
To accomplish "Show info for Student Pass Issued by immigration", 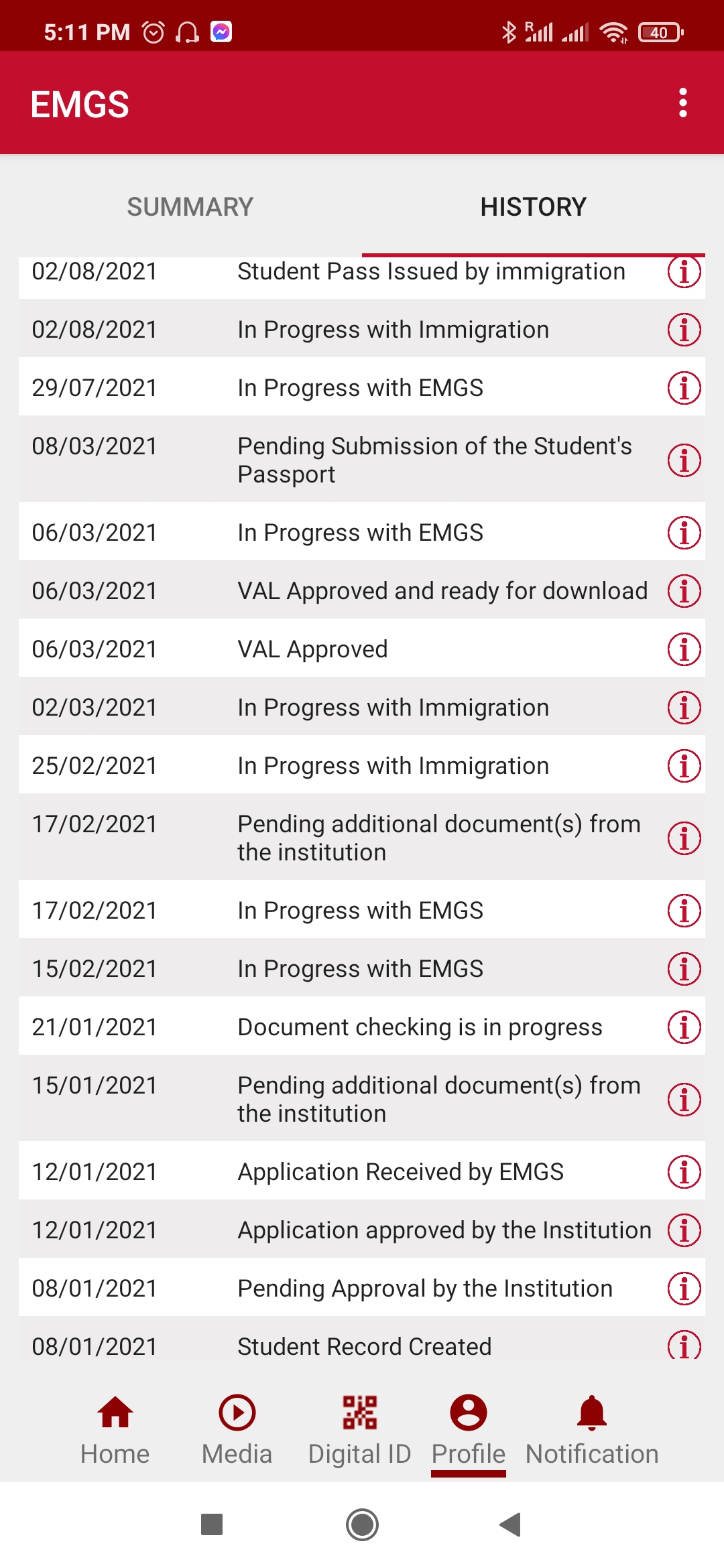I will (684, 272).
